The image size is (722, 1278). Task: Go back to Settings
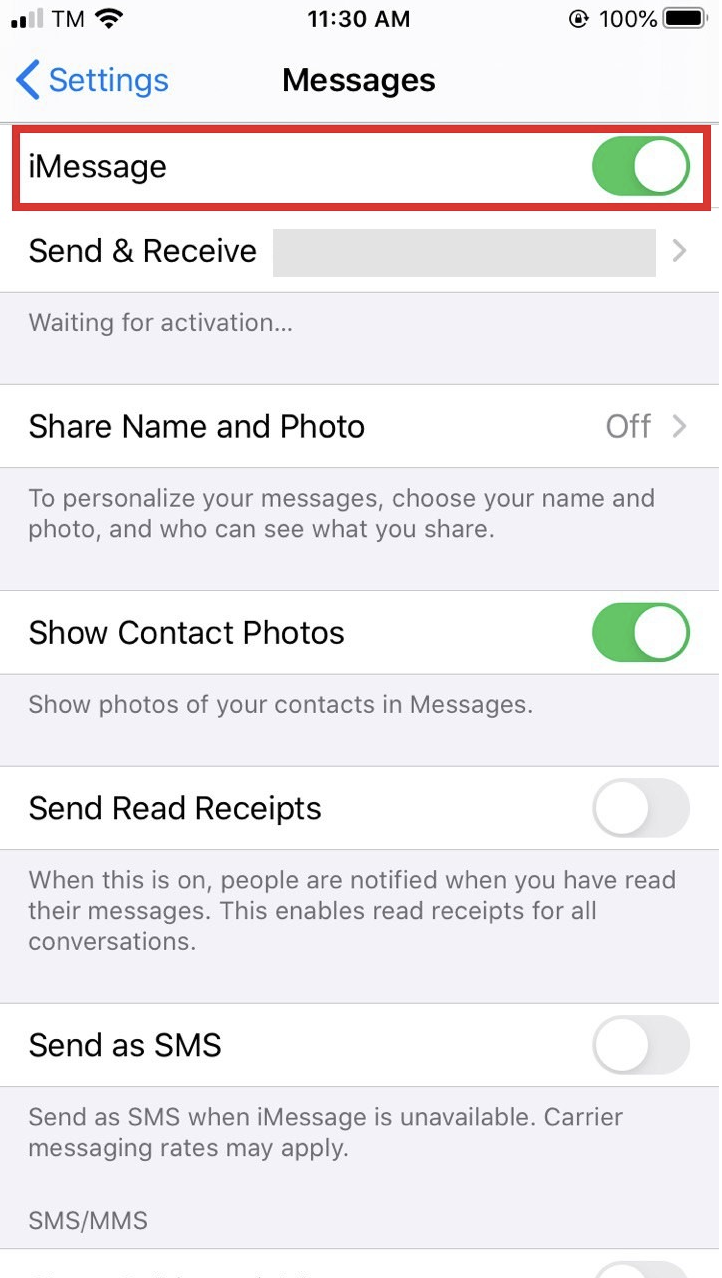(x=92, y=80)
